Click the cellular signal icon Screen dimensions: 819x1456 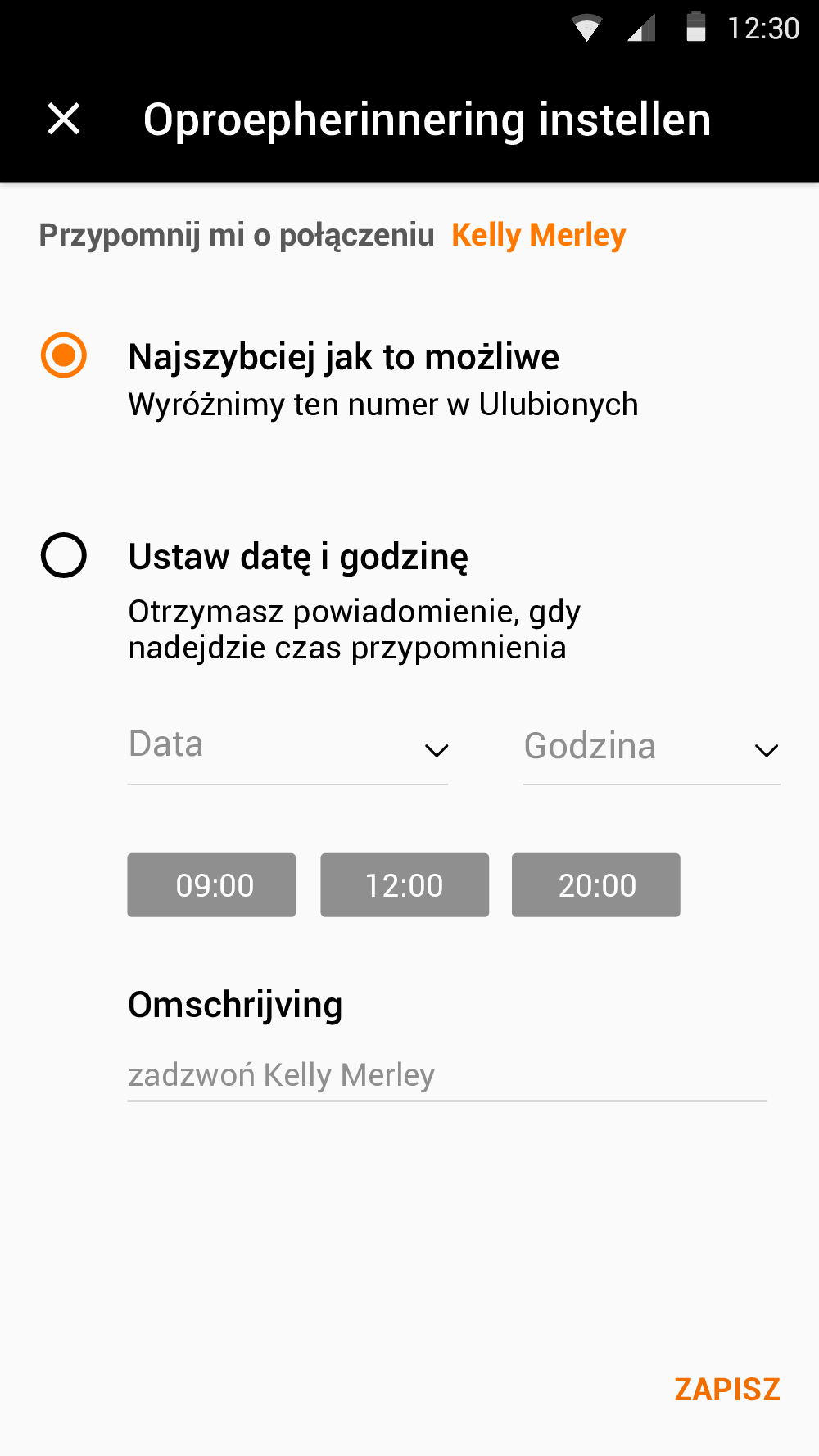tap(643, 27)
